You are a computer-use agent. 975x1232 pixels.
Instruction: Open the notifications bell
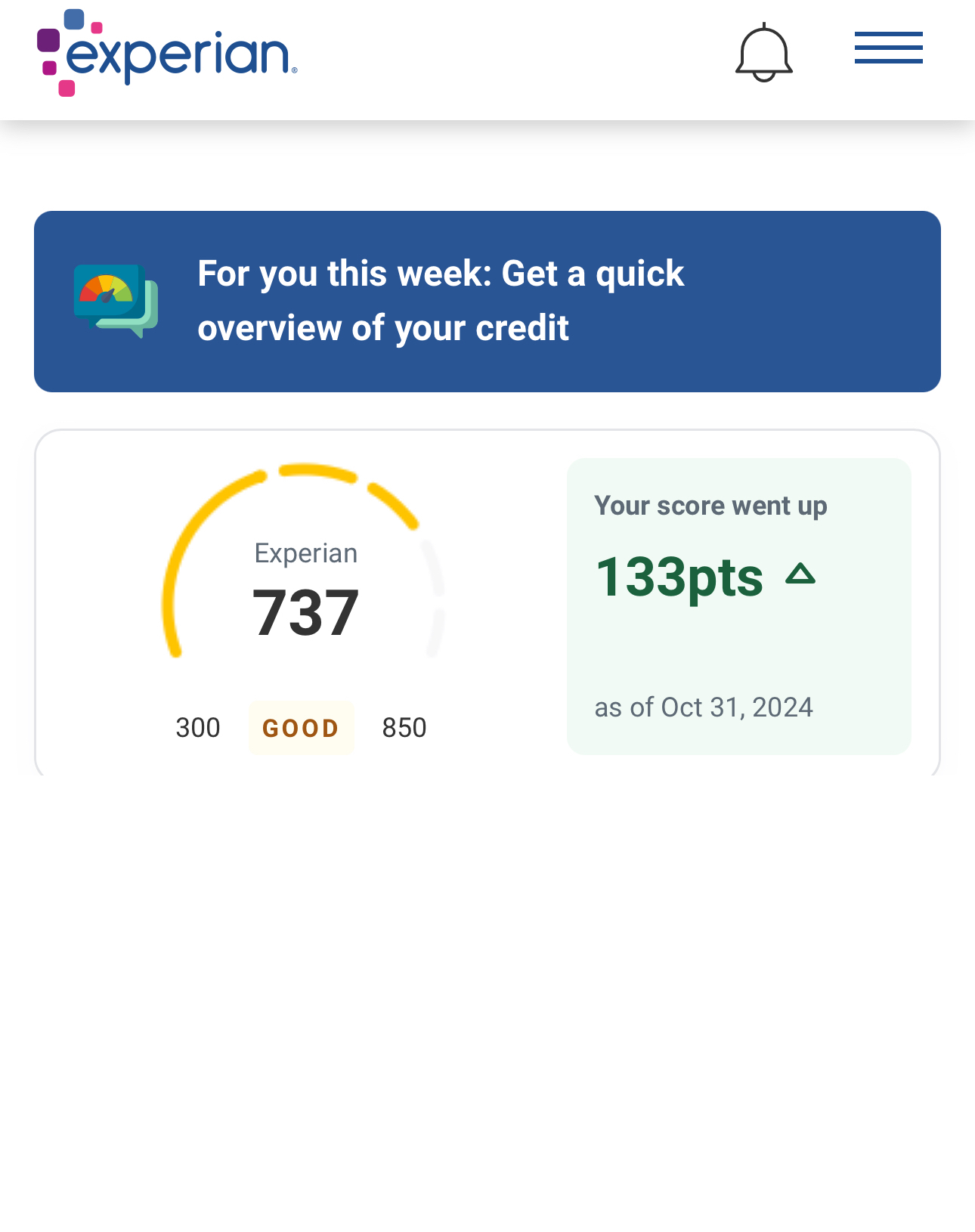coord(763,53)
